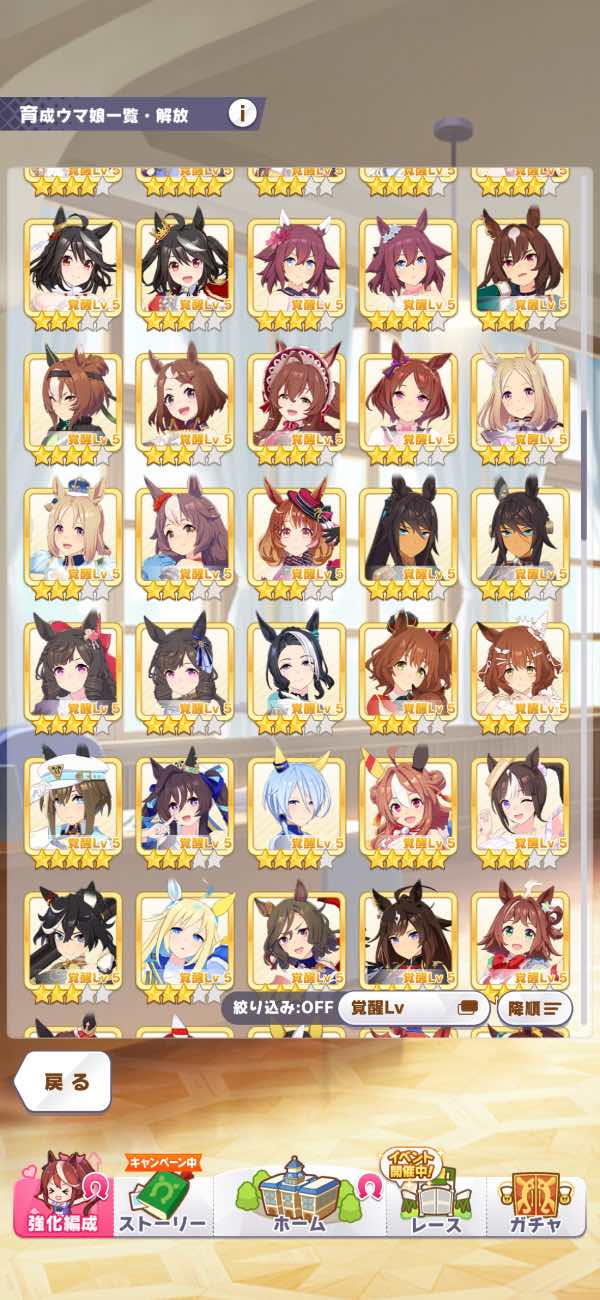The height and width of the screenshot is (1300, 600).
Task: Select the pink-haired character with orange horn
Action: click(408, 806)
